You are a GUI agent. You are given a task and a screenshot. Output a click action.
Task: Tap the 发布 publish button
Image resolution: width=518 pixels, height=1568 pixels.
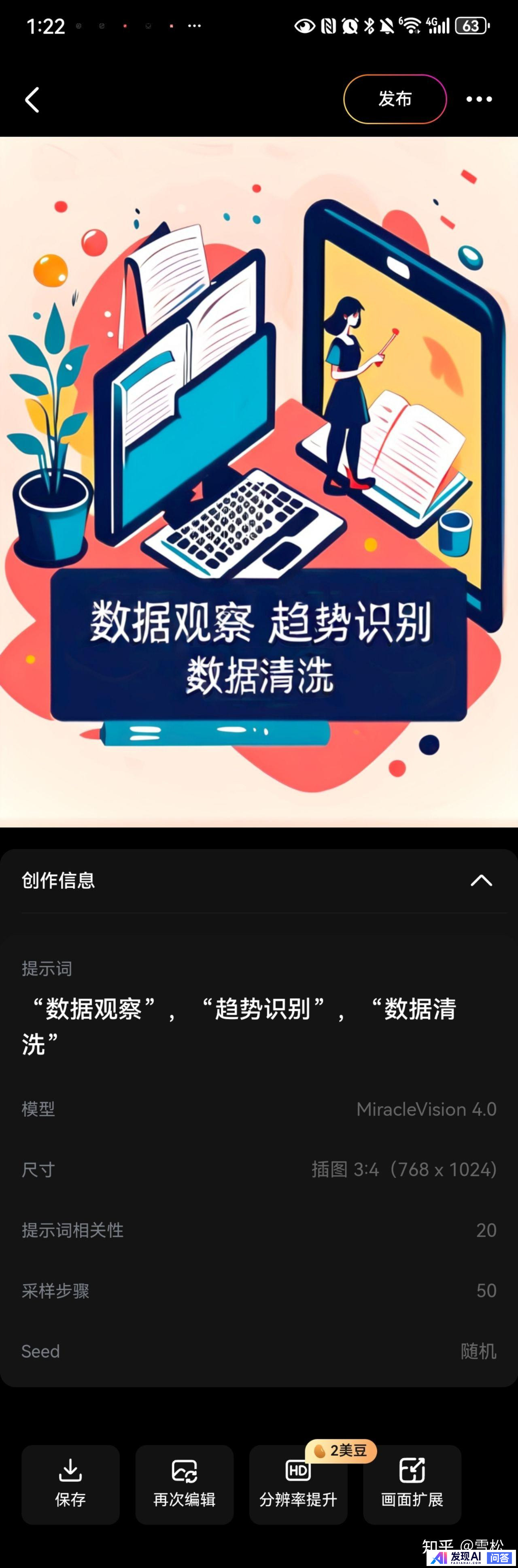(395, 99)
